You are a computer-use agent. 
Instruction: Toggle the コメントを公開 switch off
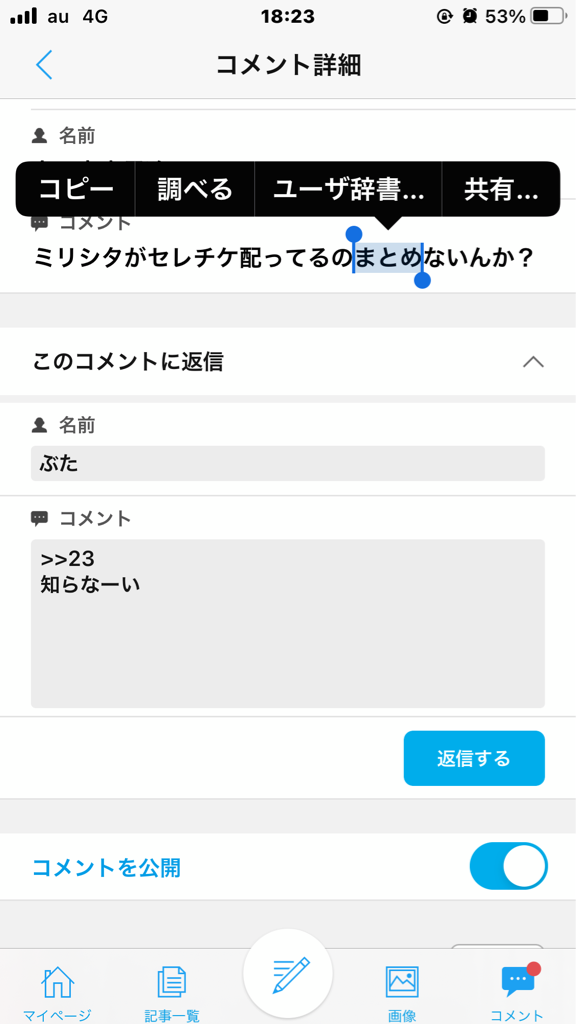tap(508, 866)
